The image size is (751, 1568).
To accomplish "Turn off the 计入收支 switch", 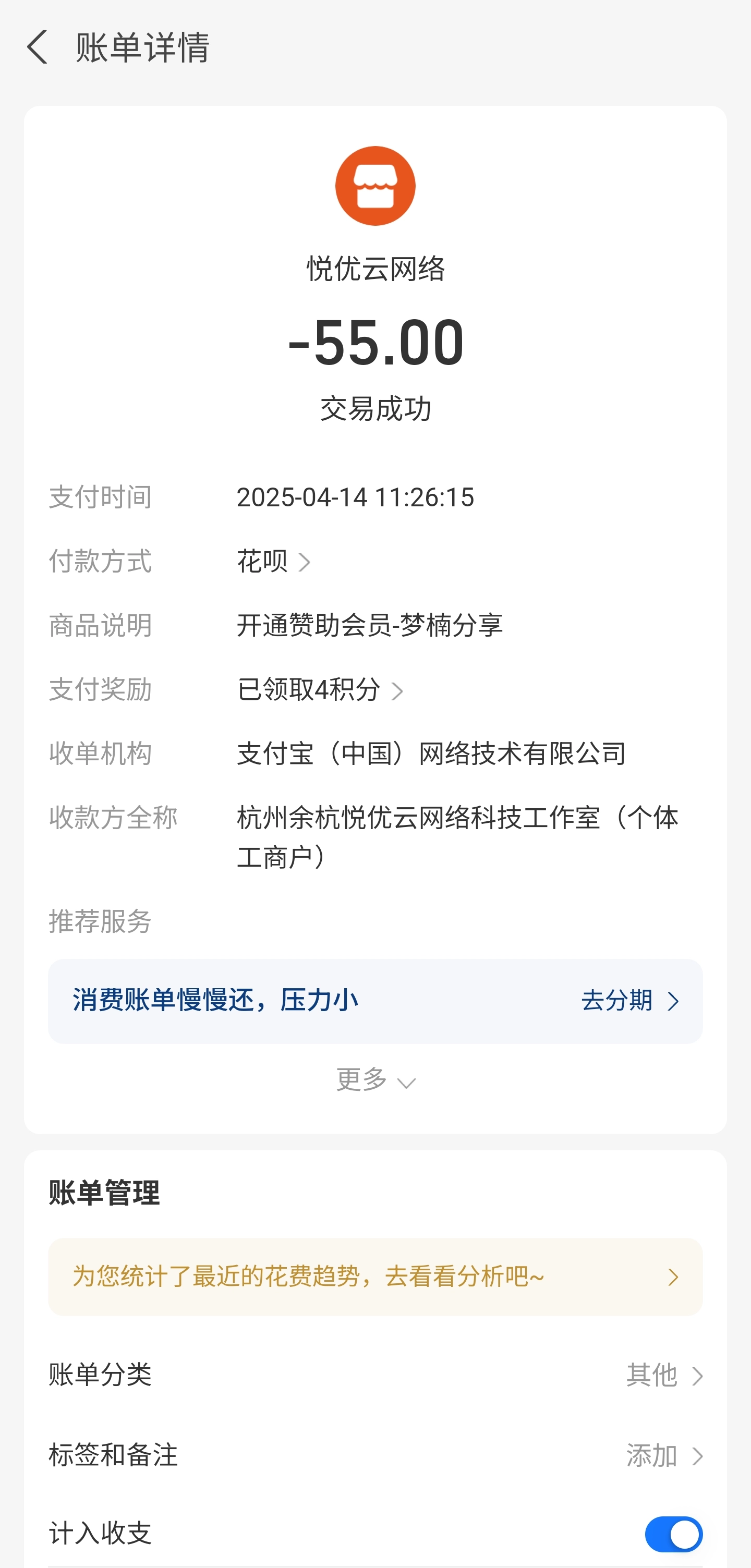I will [673, 1533].
